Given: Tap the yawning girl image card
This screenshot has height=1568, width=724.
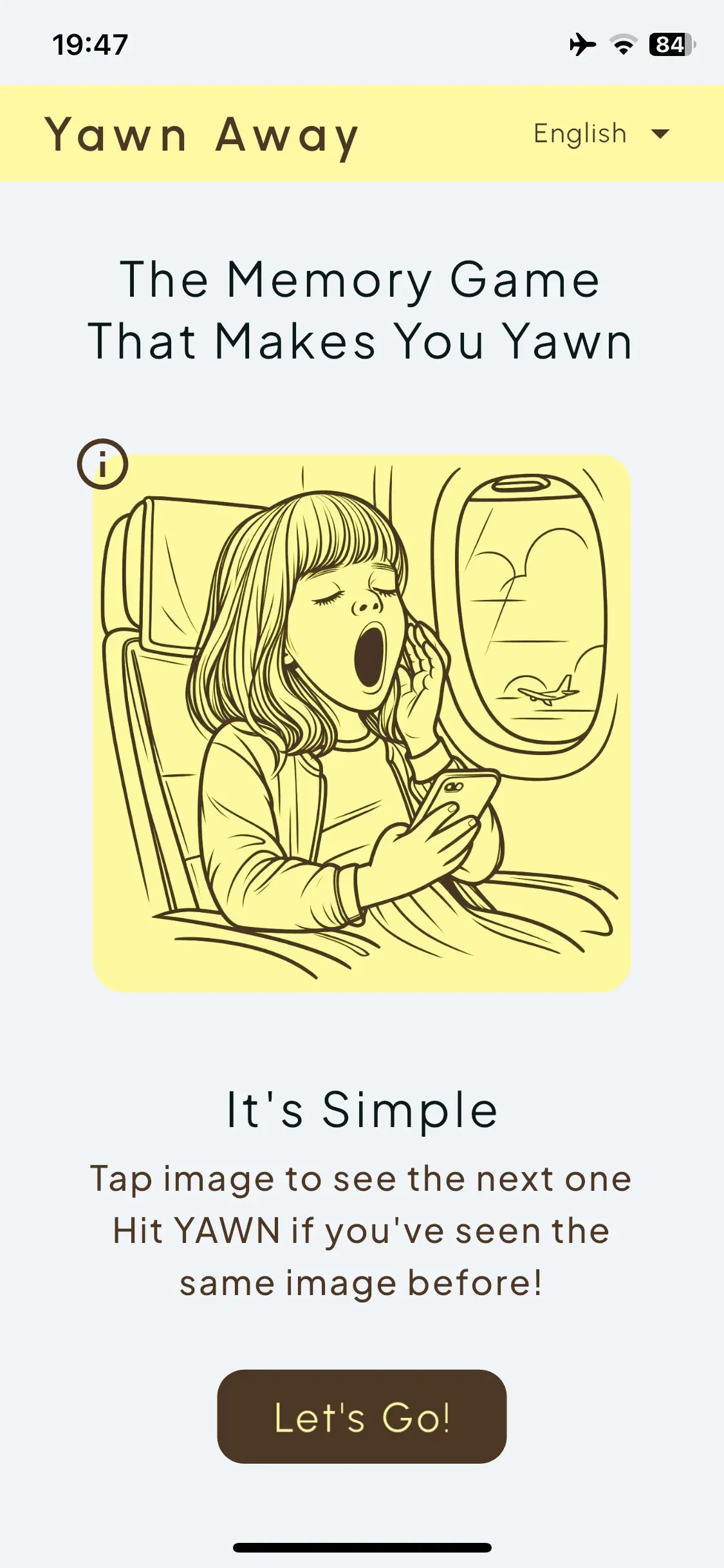Looking at the screenshot, I should pos(362,723).
